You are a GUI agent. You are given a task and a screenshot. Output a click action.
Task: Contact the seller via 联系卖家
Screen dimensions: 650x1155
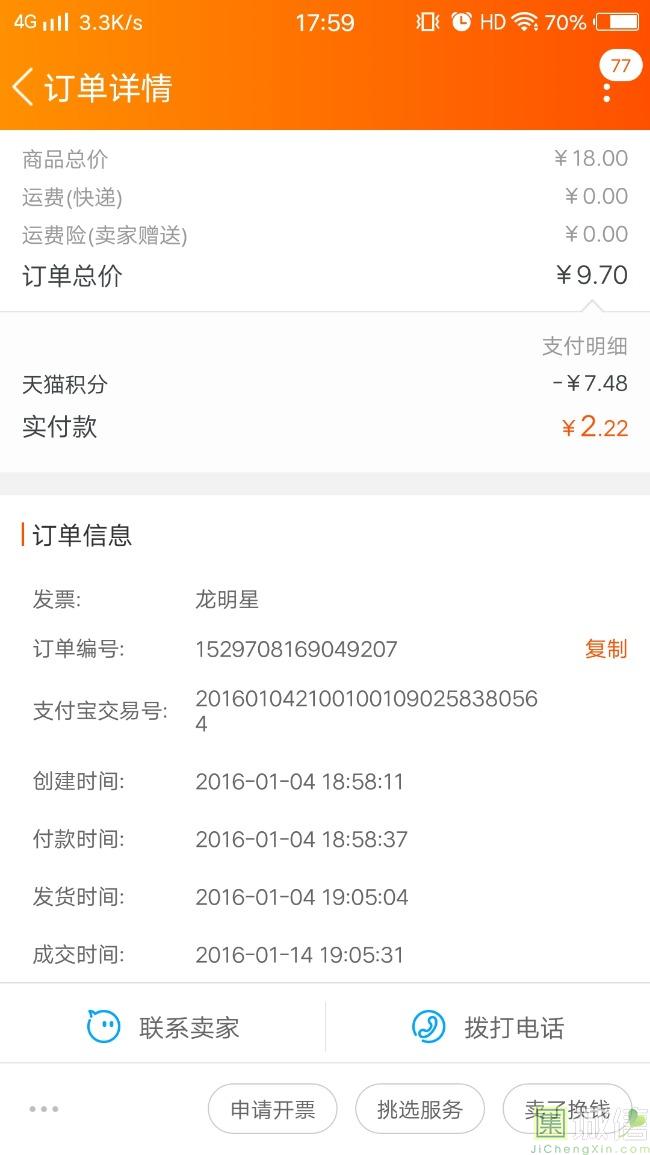163,1027
